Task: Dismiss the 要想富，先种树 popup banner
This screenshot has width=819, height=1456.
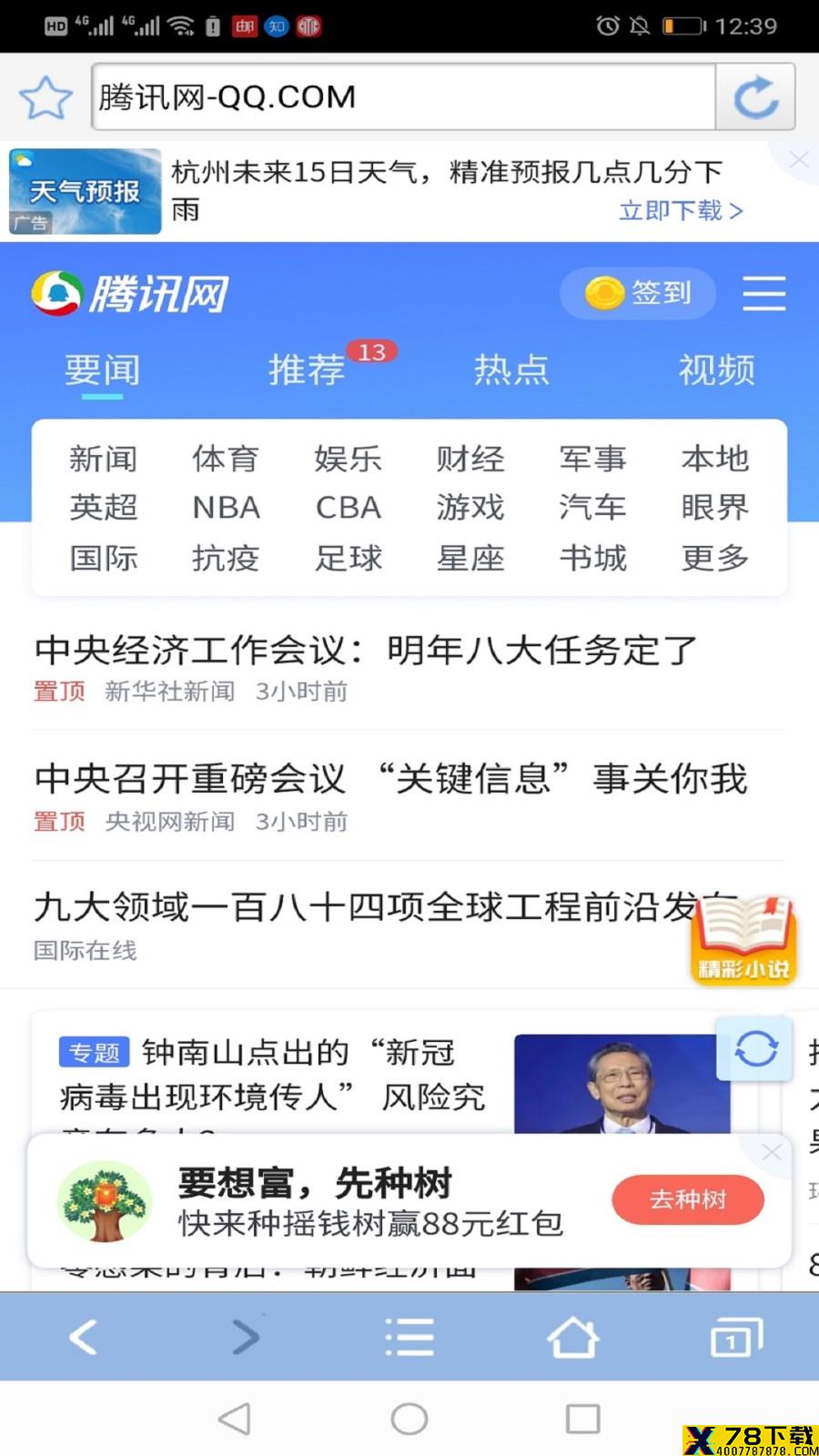Action: 772,1152
